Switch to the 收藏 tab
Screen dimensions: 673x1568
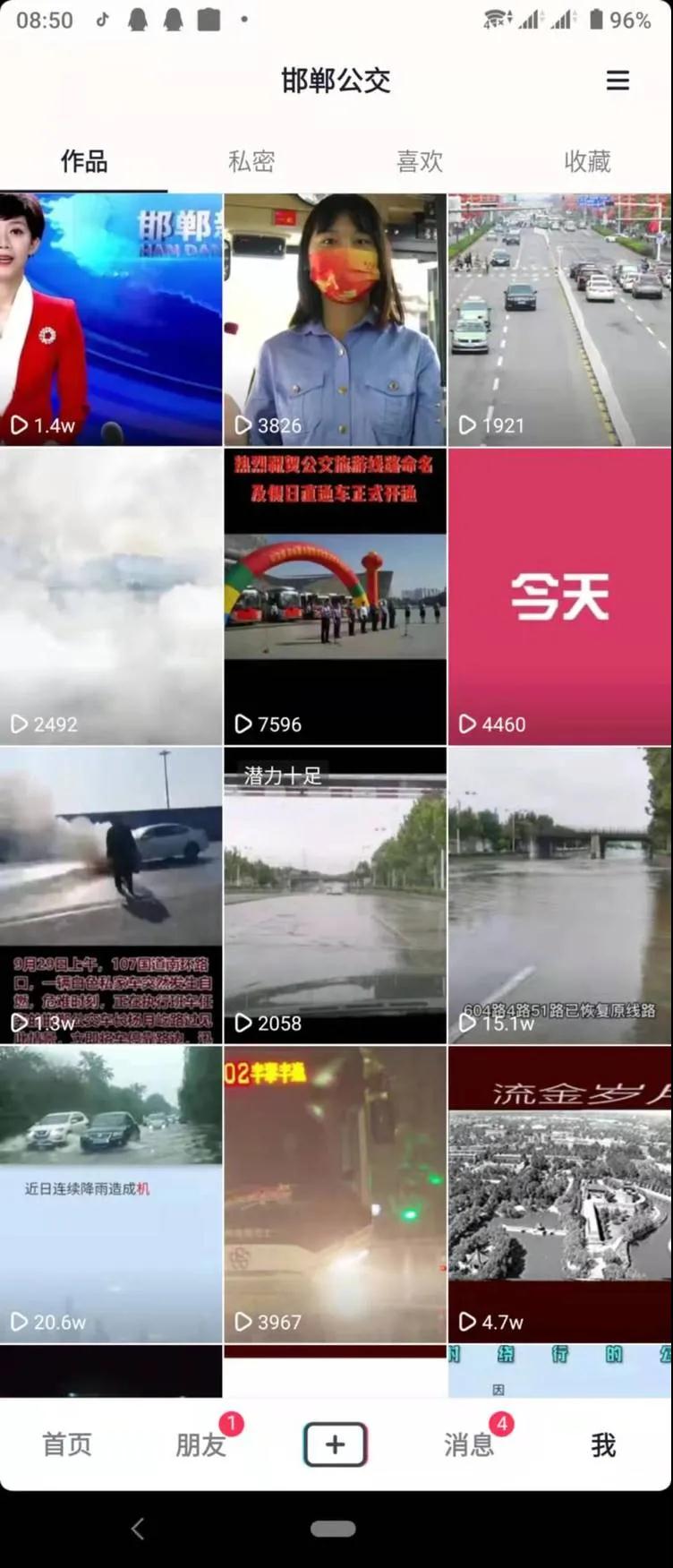click(587, 161)
